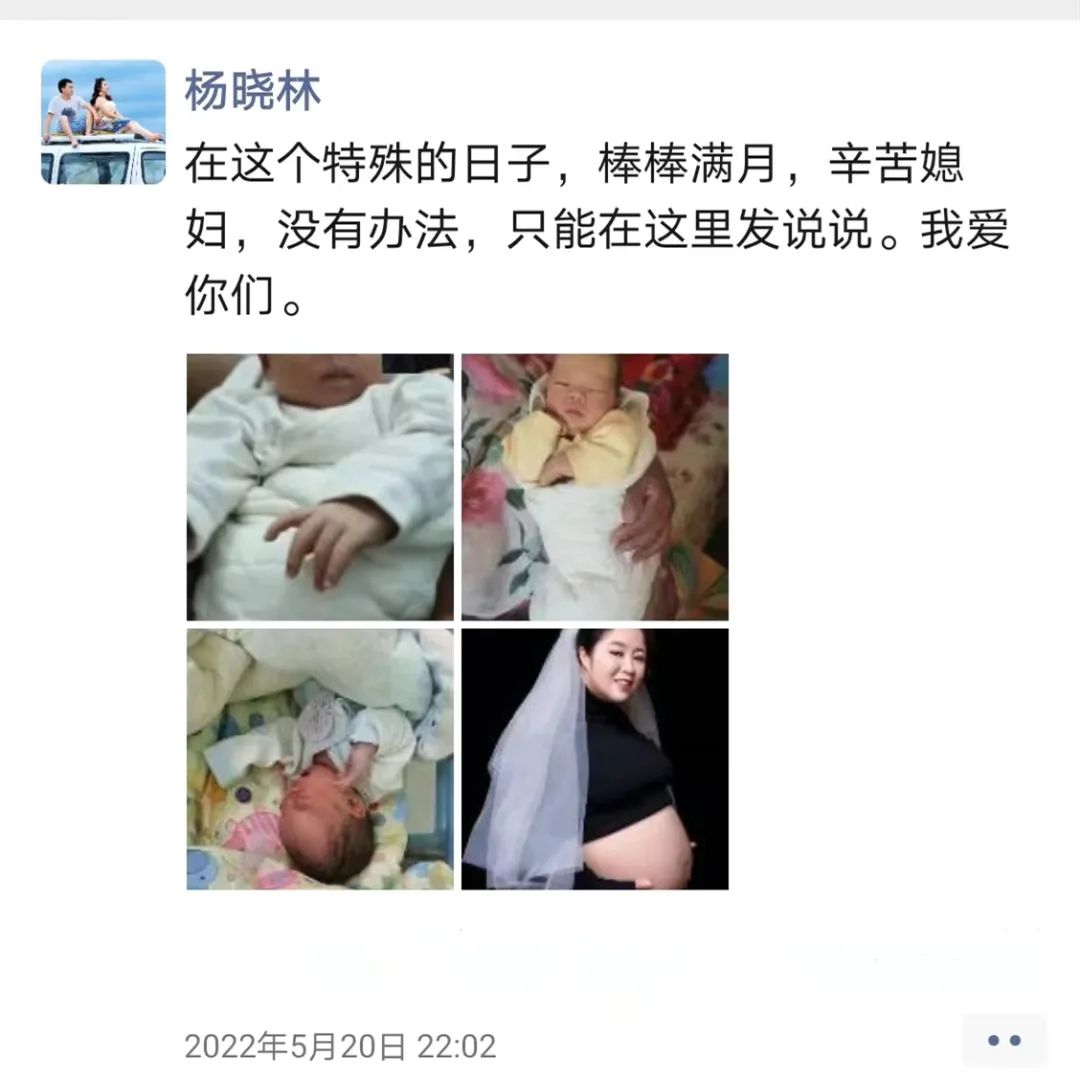The width and height of the screenshot is (1080, 1080).
Task: Open the photo of baby lying on blanket
Action: tap(320, 759)
